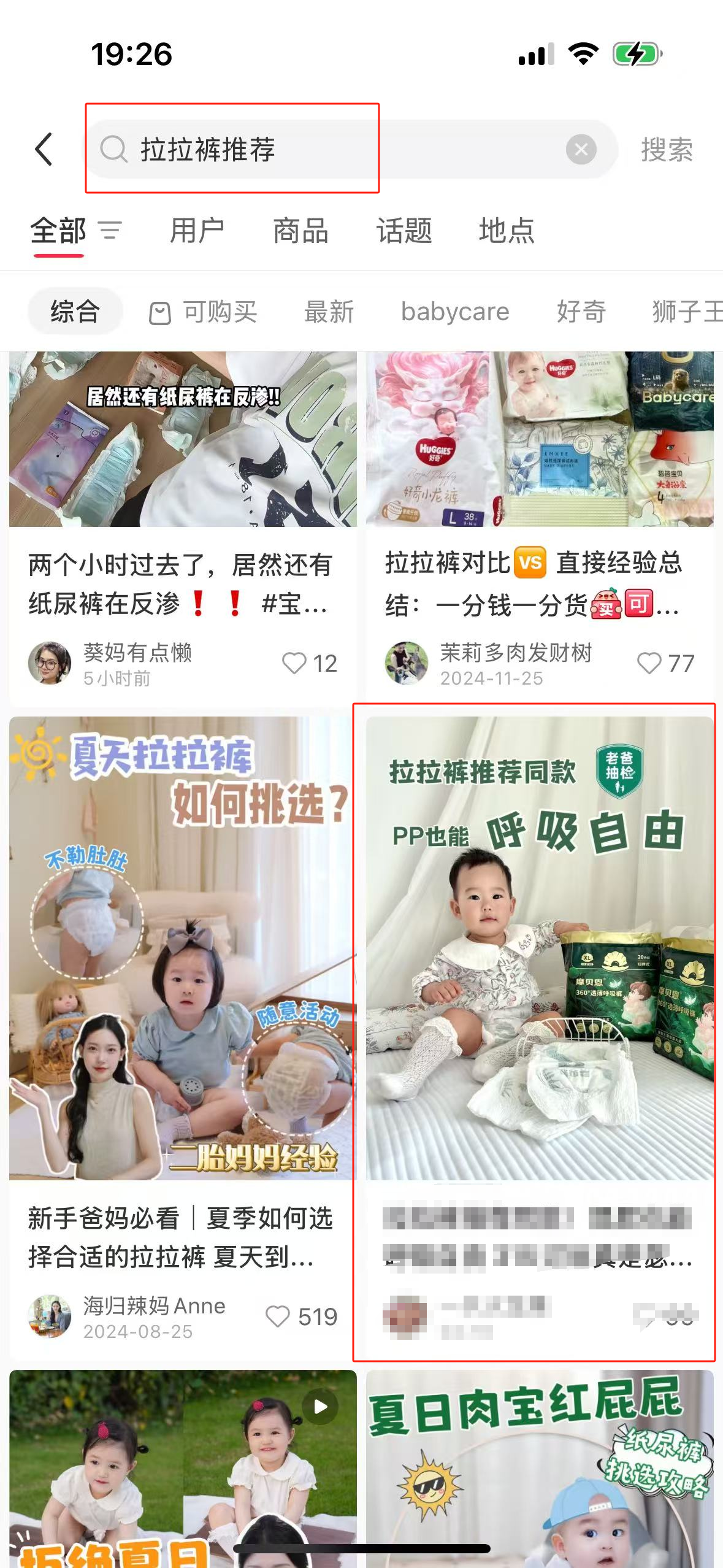Image resolution: width=723 pixels, height=1568 pixels.
Task: Like the post by 海归辣妈Anne
Action: click(x=301, y=1316)
